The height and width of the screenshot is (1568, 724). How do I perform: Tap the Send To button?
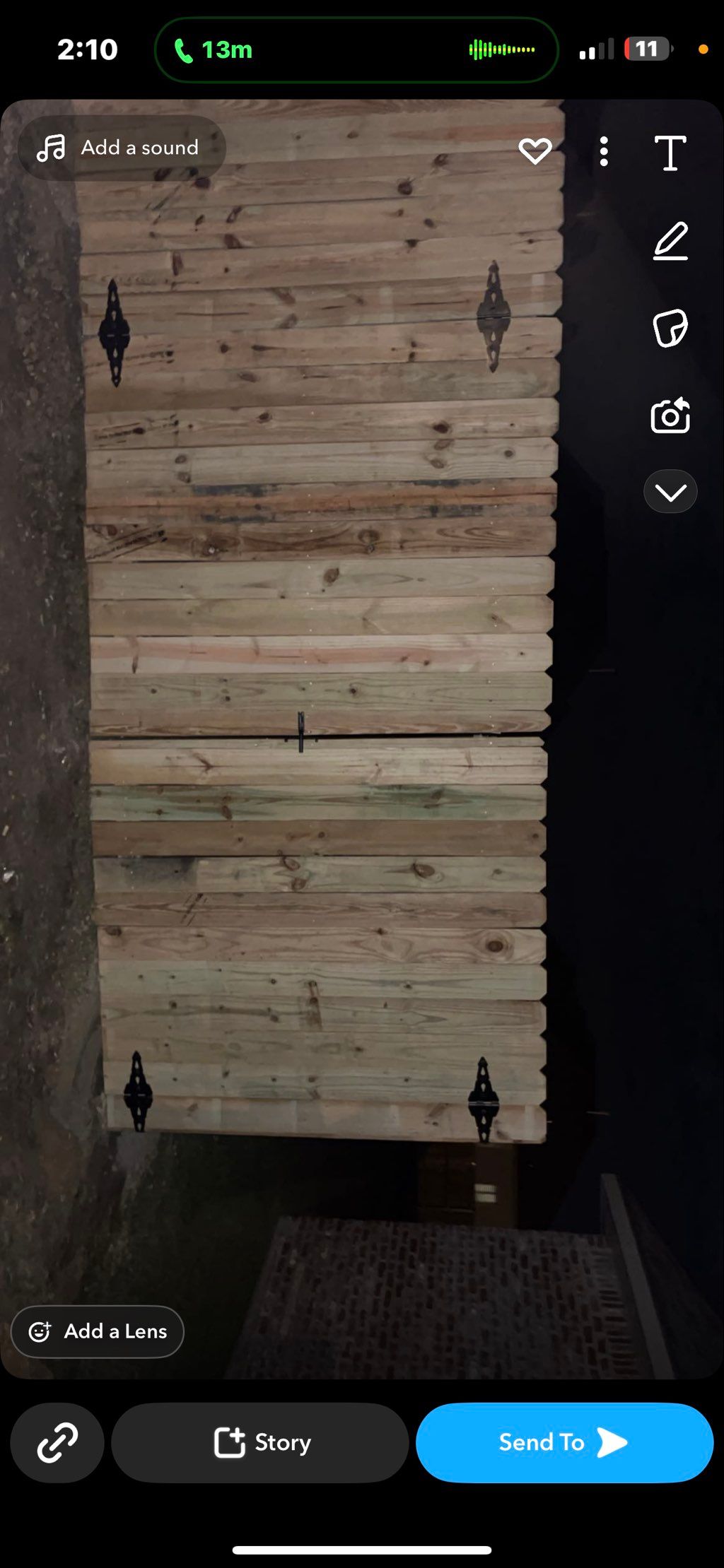coord(564,1442)
